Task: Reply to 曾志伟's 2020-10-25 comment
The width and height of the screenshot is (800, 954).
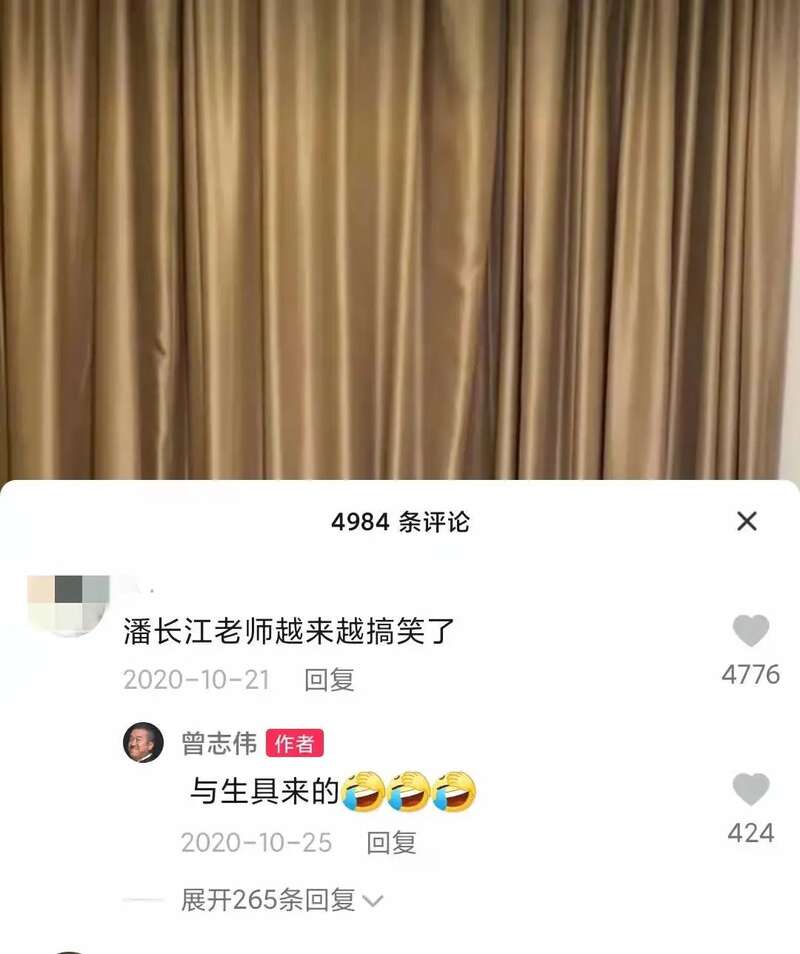Action: click(391, 842)
